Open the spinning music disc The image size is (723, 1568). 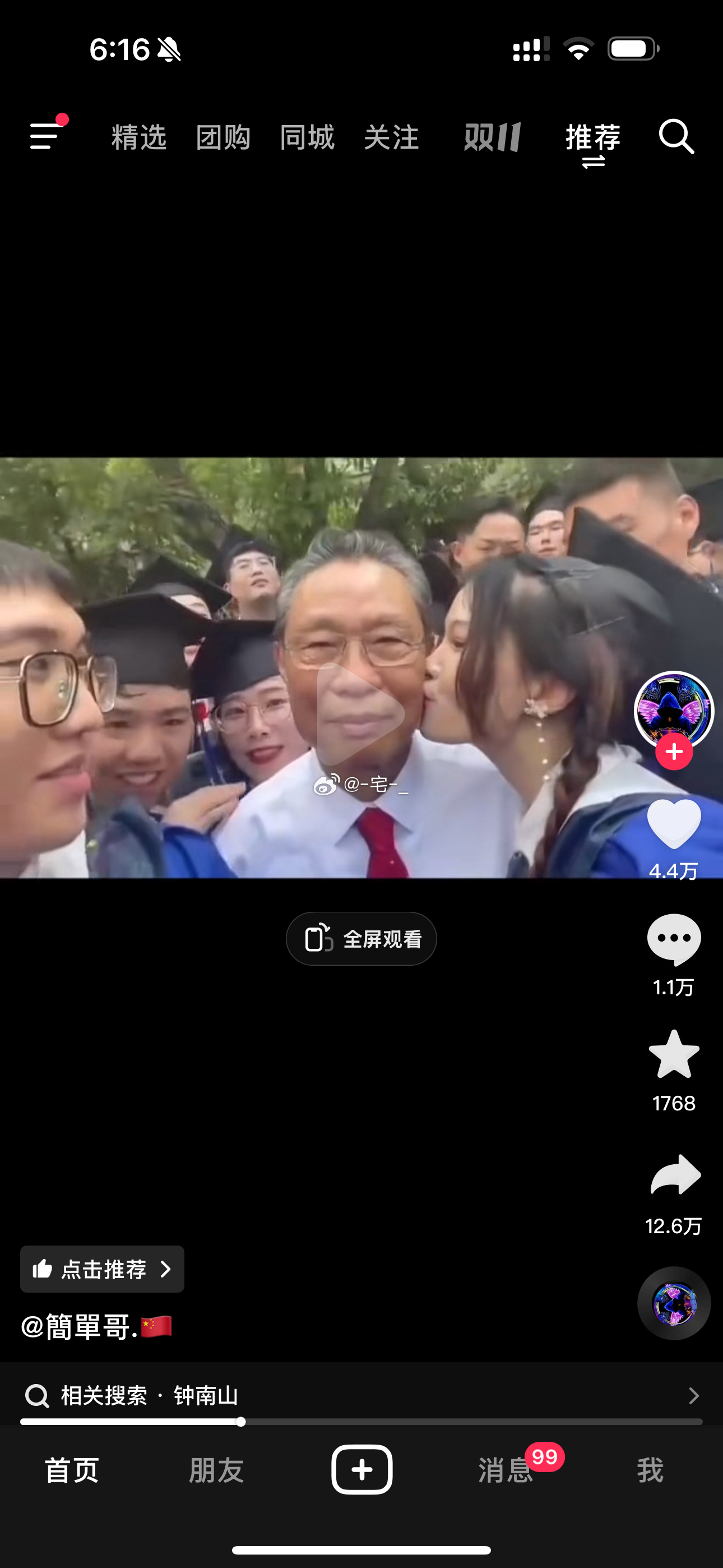pyautogui.click(x=674, y=1304)
